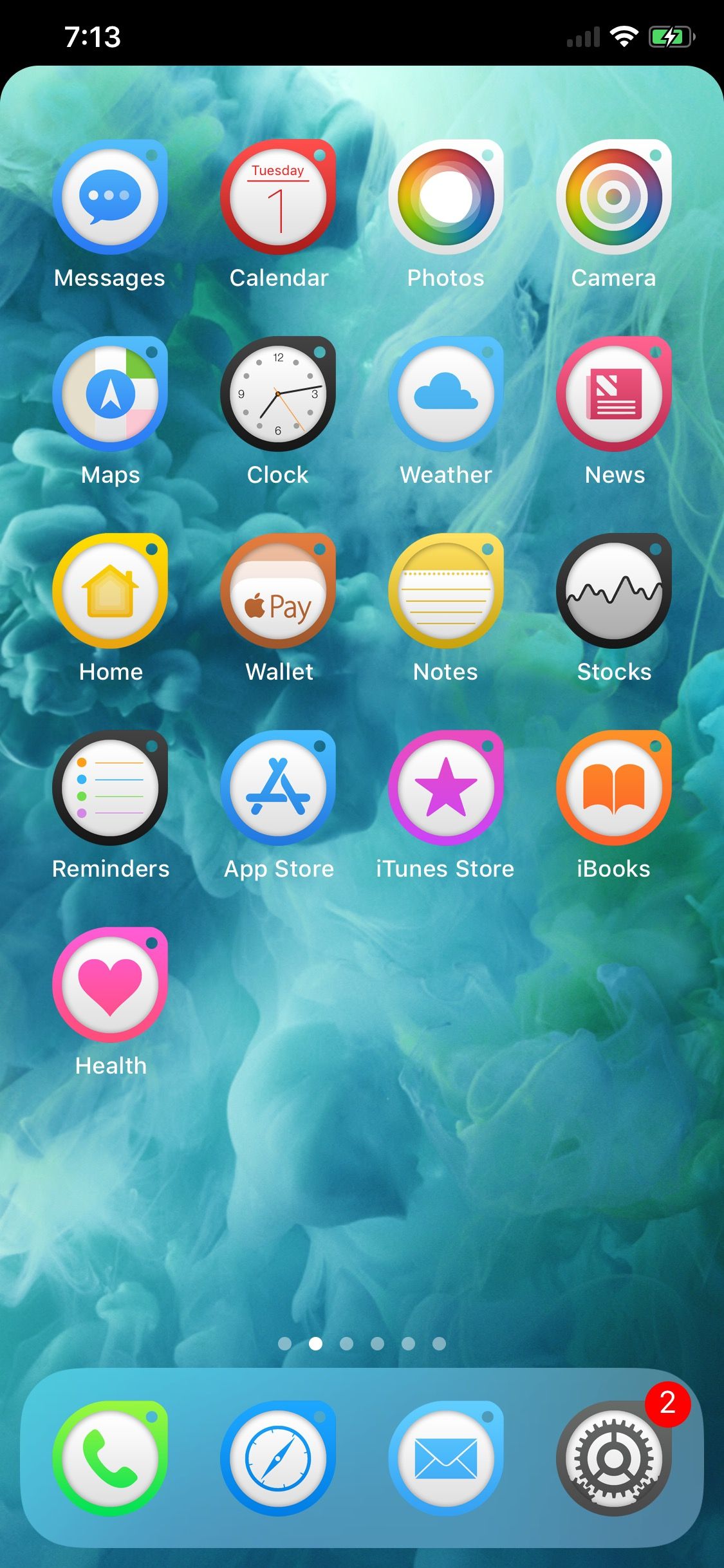Screen dimensions: 724x1568
Task: Open Photos
Action: [446, 197]
